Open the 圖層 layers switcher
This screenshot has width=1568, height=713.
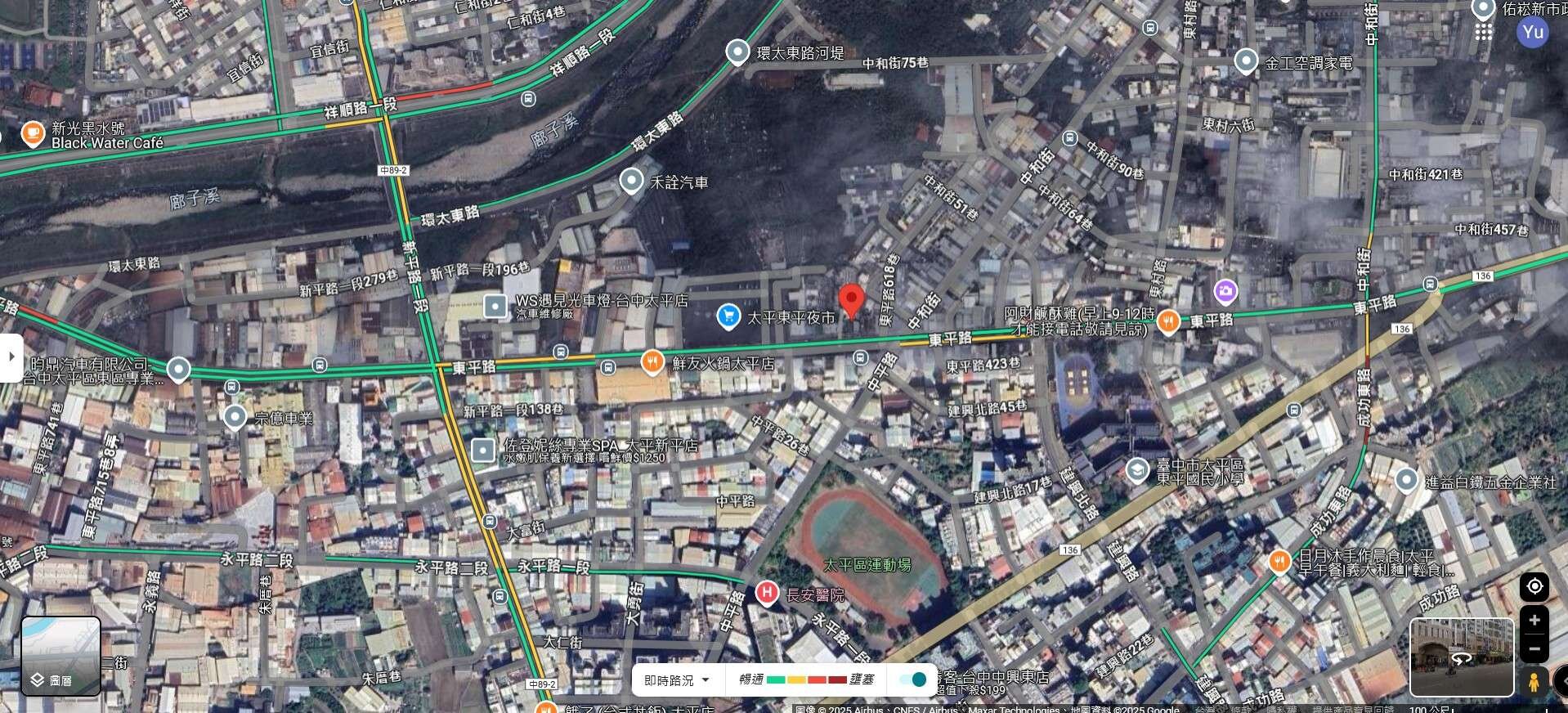[60, 655]
